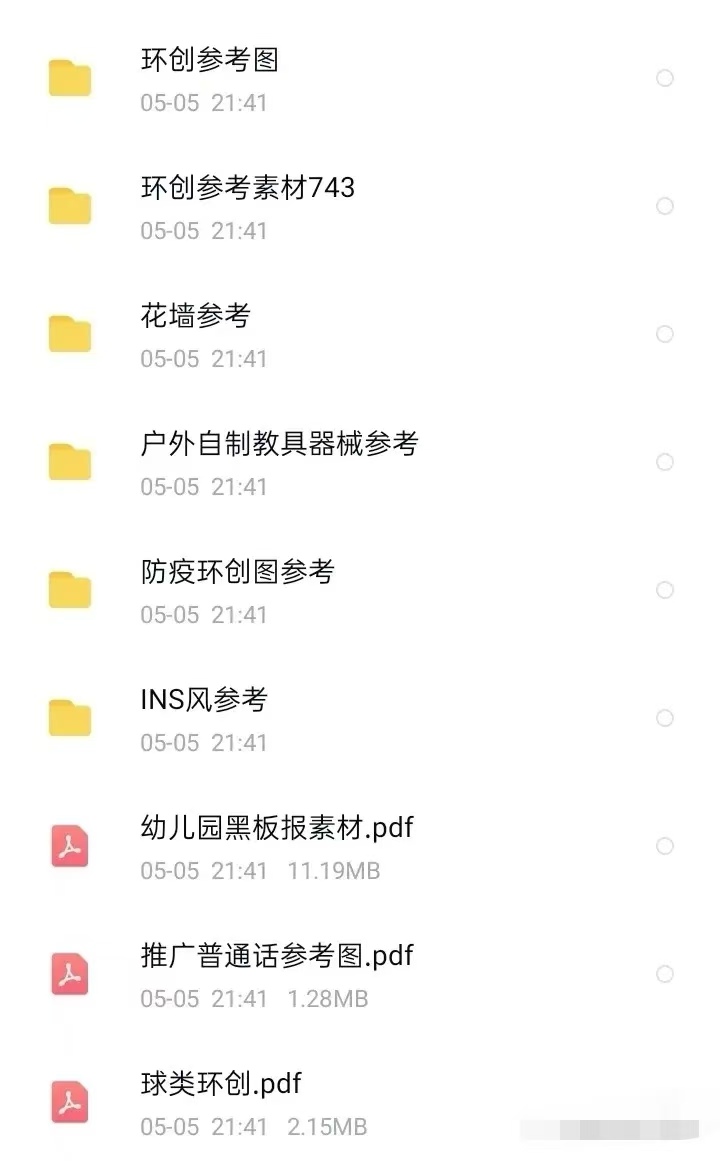Viewport: 720px width, 1161px height.
Task: Select the 环创参考素材743 checkbox
Action: click(x=664, y=206)
